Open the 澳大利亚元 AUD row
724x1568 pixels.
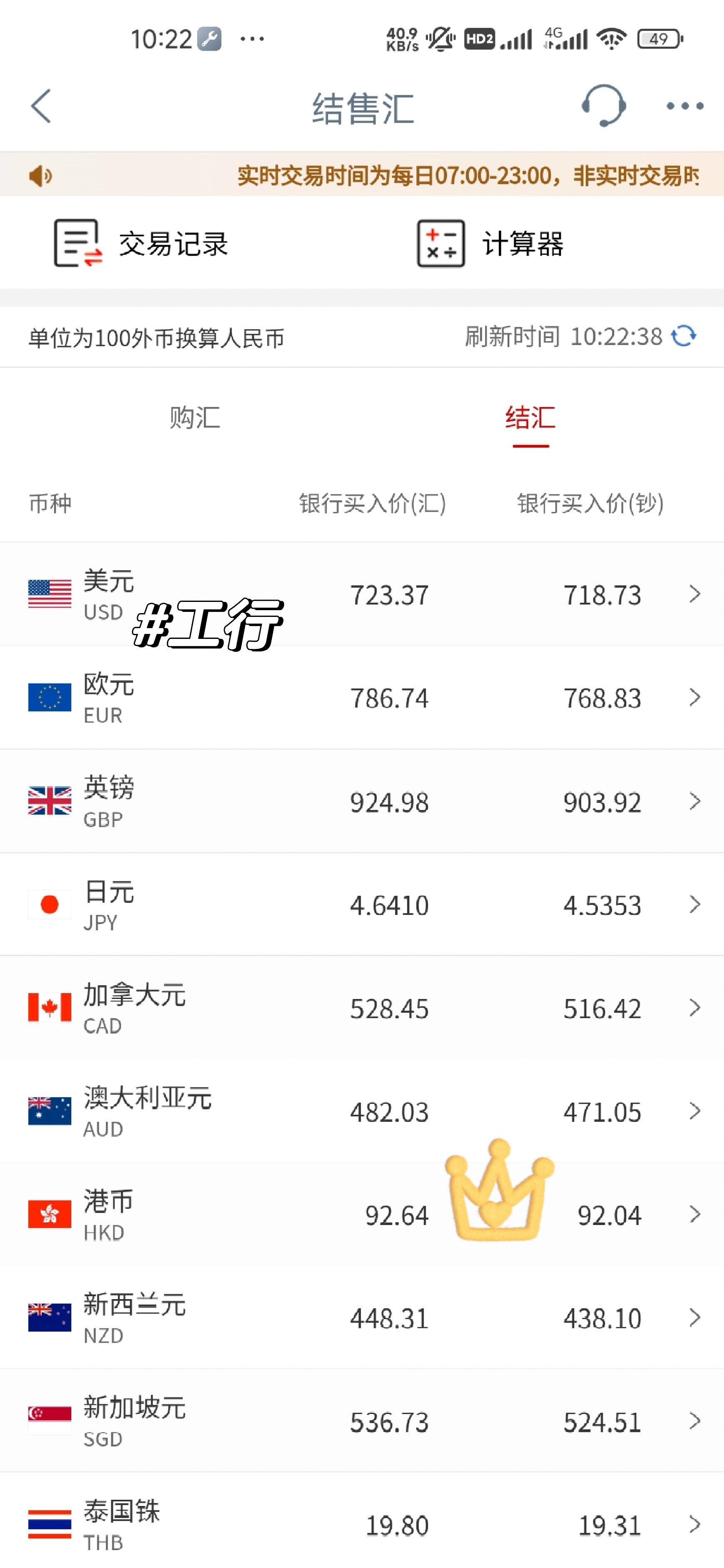click(362, 1111)
